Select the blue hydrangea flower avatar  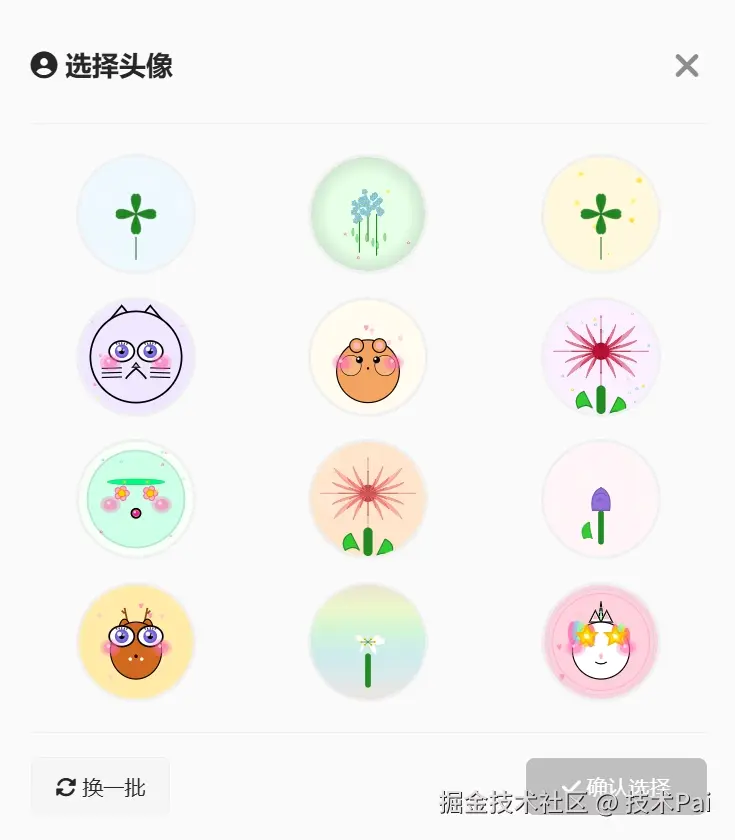(x=368, y=213)
